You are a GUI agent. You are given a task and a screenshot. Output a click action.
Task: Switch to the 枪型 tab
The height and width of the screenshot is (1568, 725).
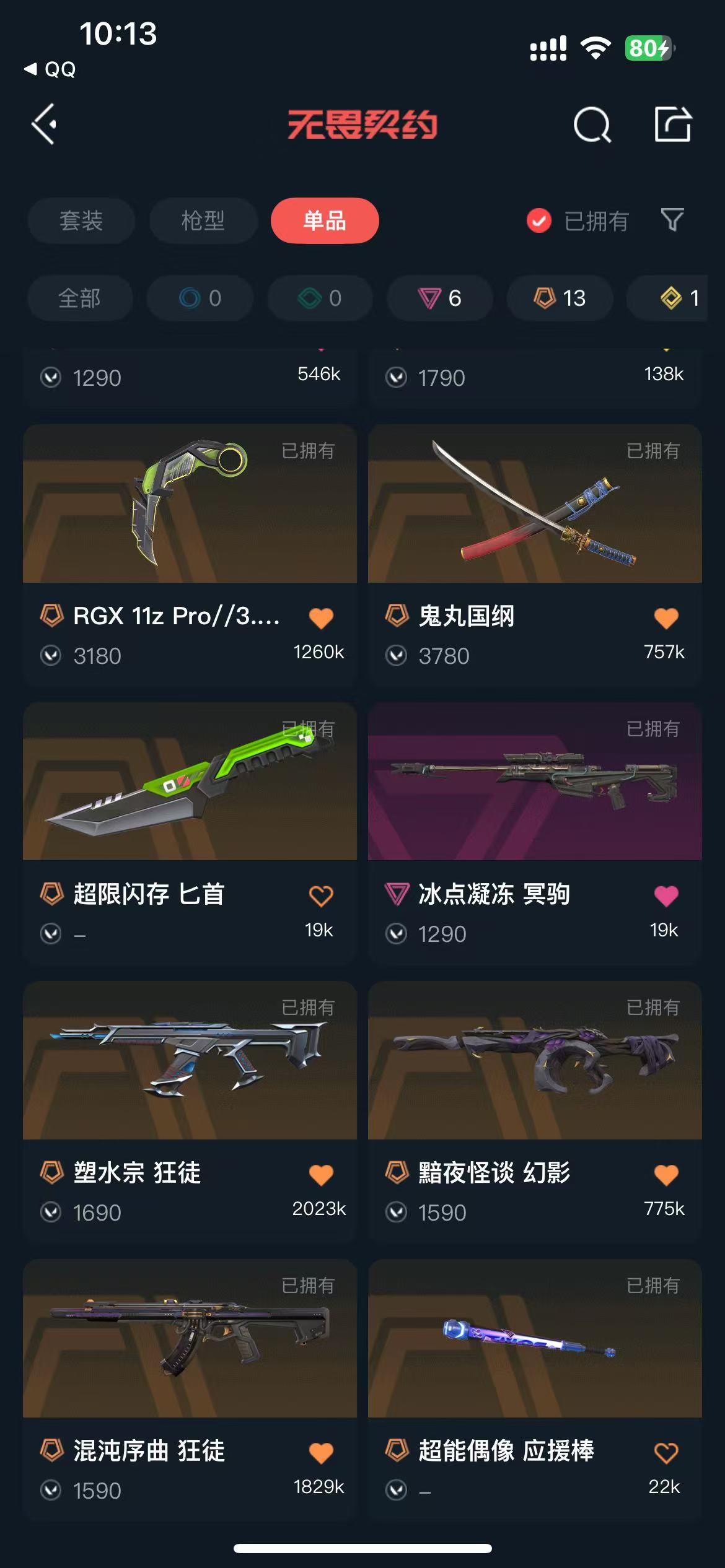203,221
